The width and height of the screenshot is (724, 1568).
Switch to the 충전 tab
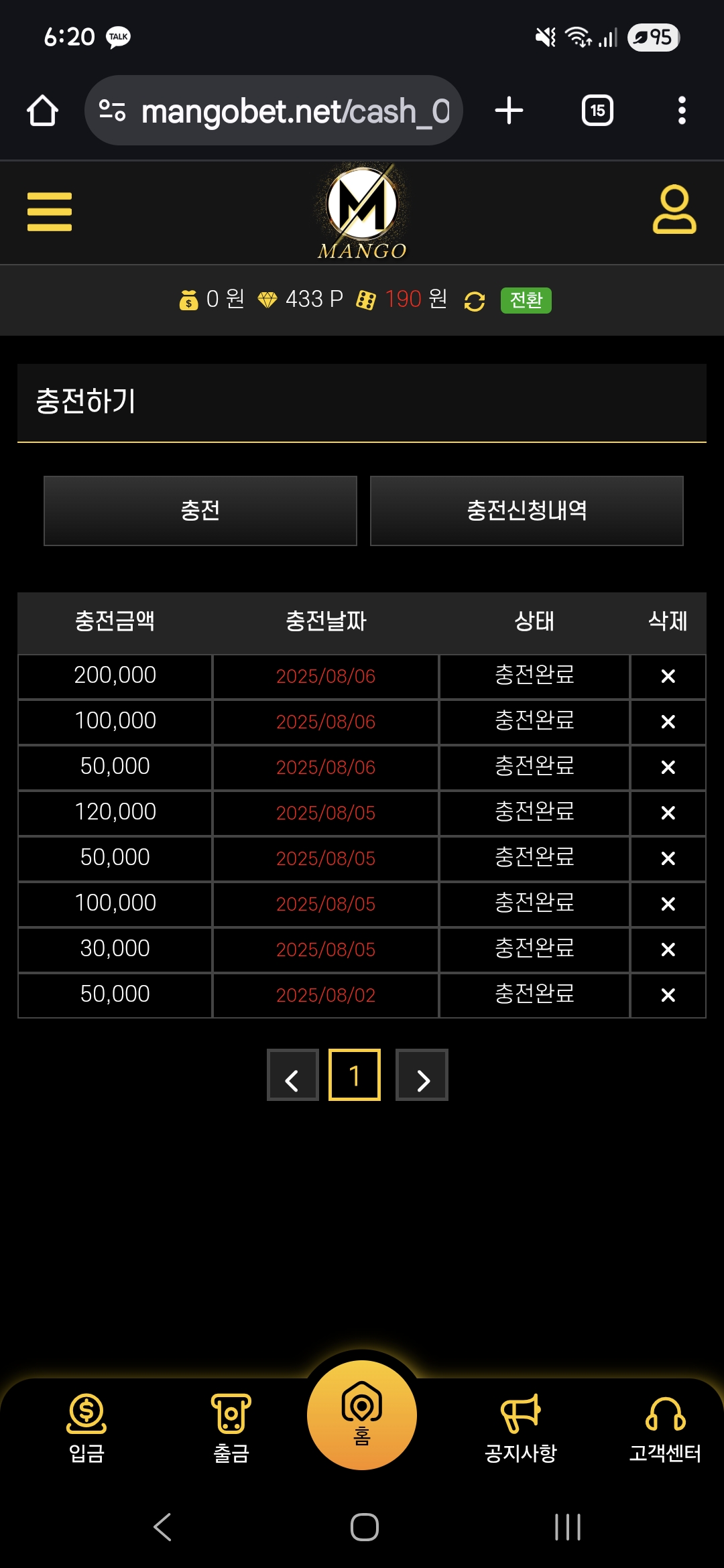coord(200,511)
